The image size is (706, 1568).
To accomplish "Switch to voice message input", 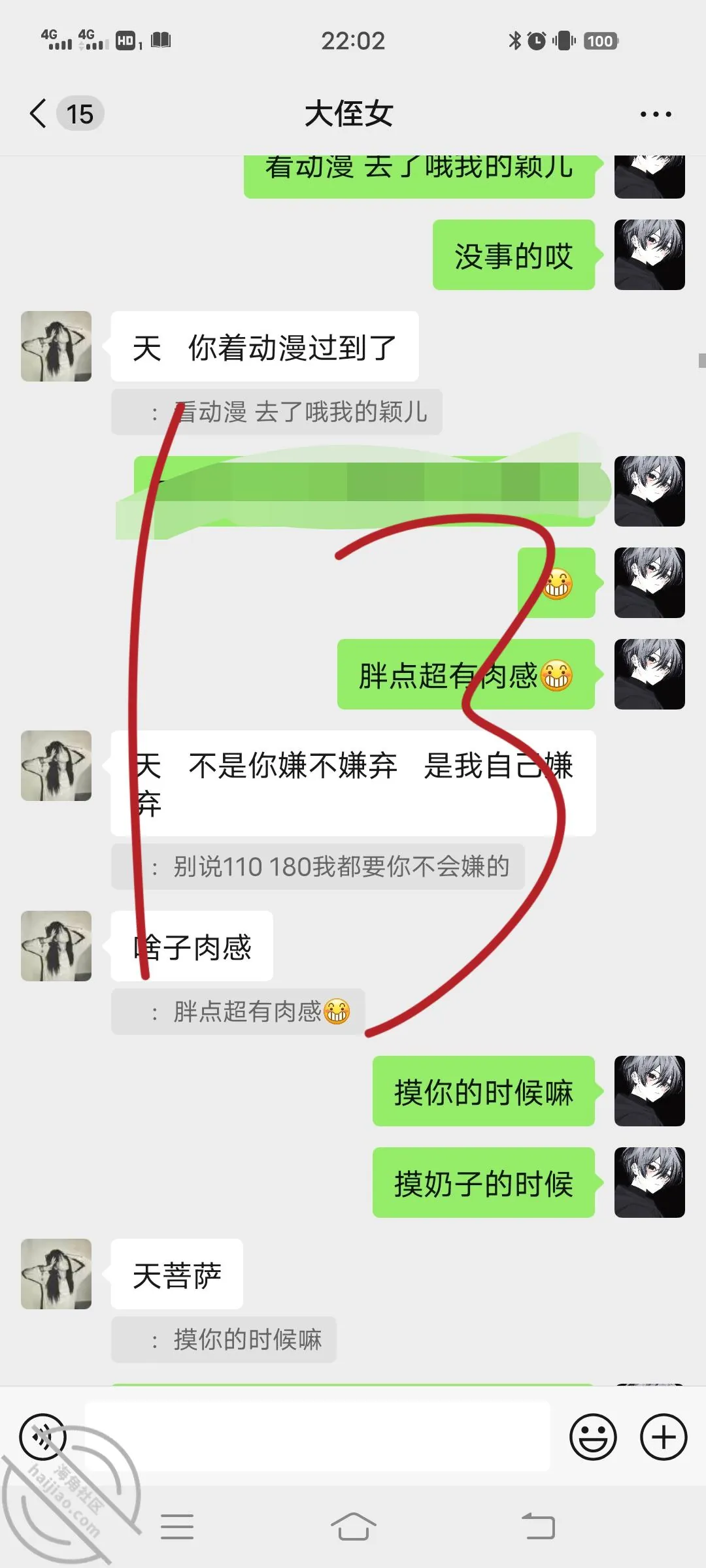I will pyautogui.click(x=43, y=1437).
